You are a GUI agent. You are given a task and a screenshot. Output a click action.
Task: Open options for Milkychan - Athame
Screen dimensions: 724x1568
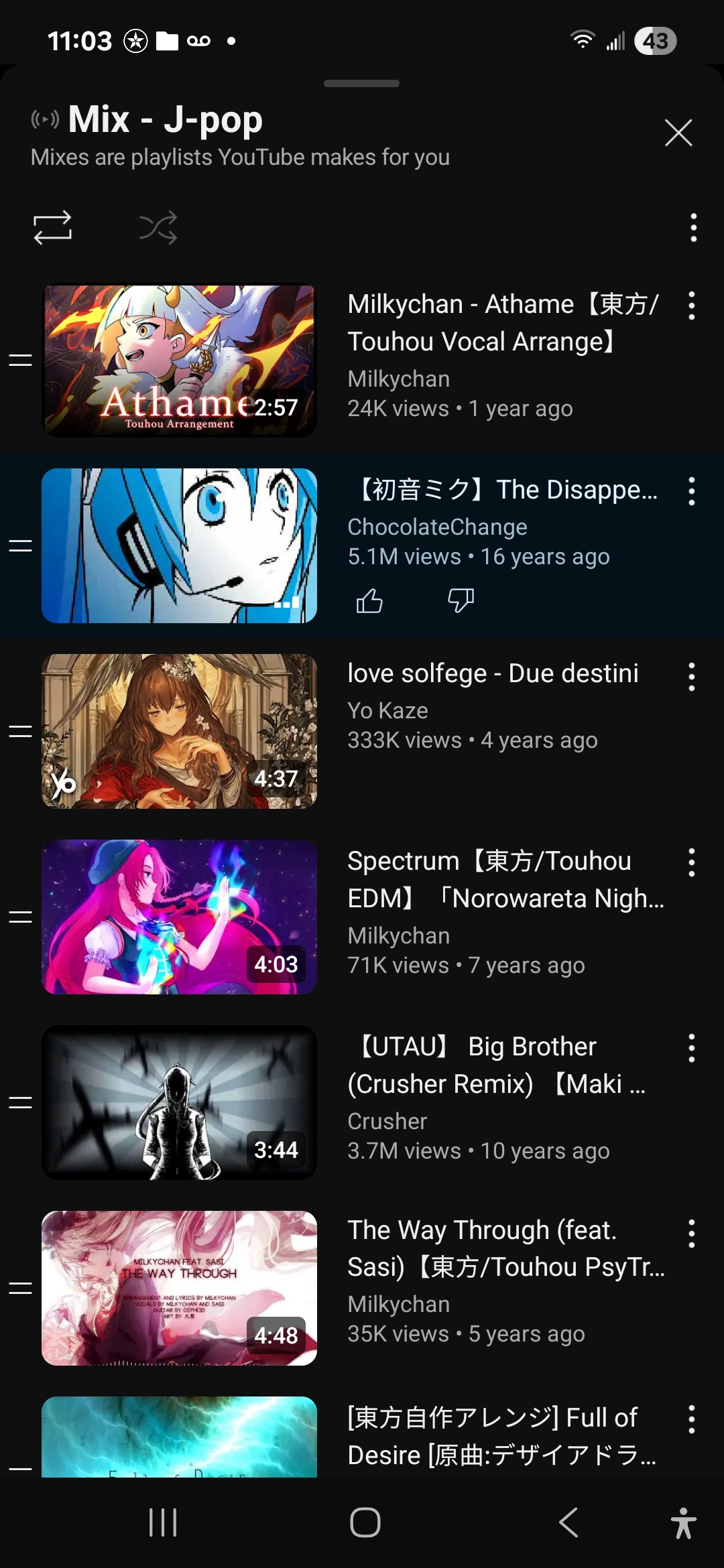(x=692, y=306)
